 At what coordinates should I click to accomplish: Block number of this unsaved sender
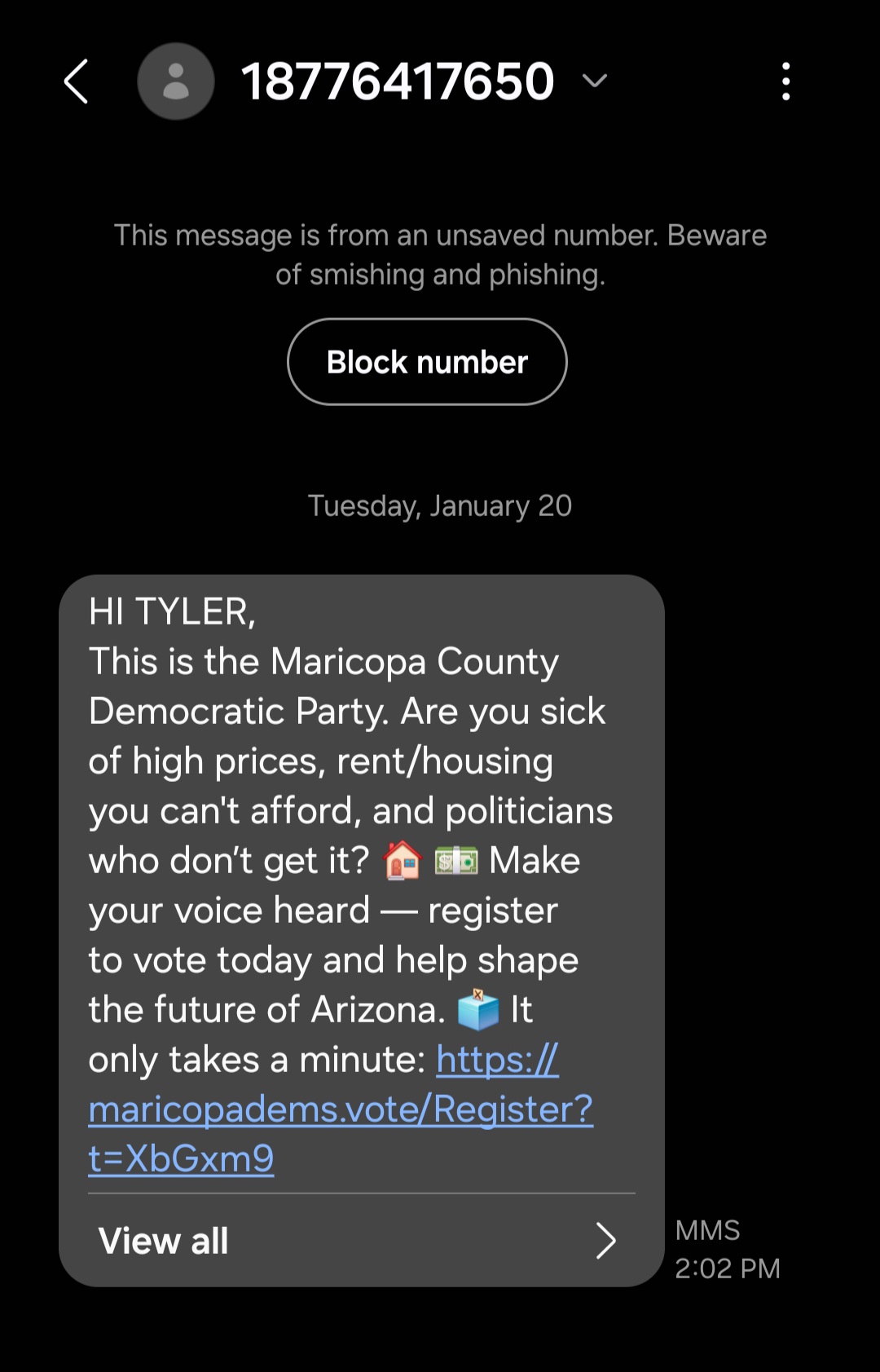(x=427, y=362)
